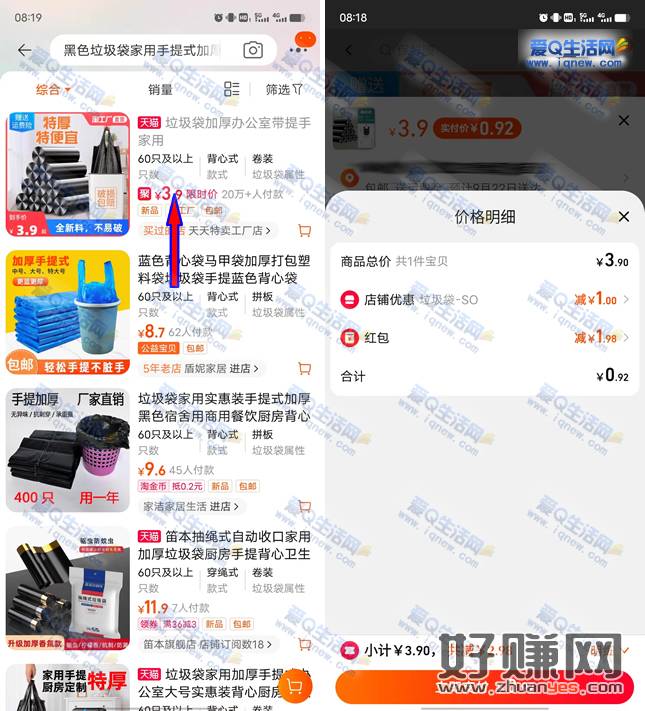Open the three-dot overflow menu
This screenshot has width=645, height=711.
pyautogui.click(x=297, y=50)
